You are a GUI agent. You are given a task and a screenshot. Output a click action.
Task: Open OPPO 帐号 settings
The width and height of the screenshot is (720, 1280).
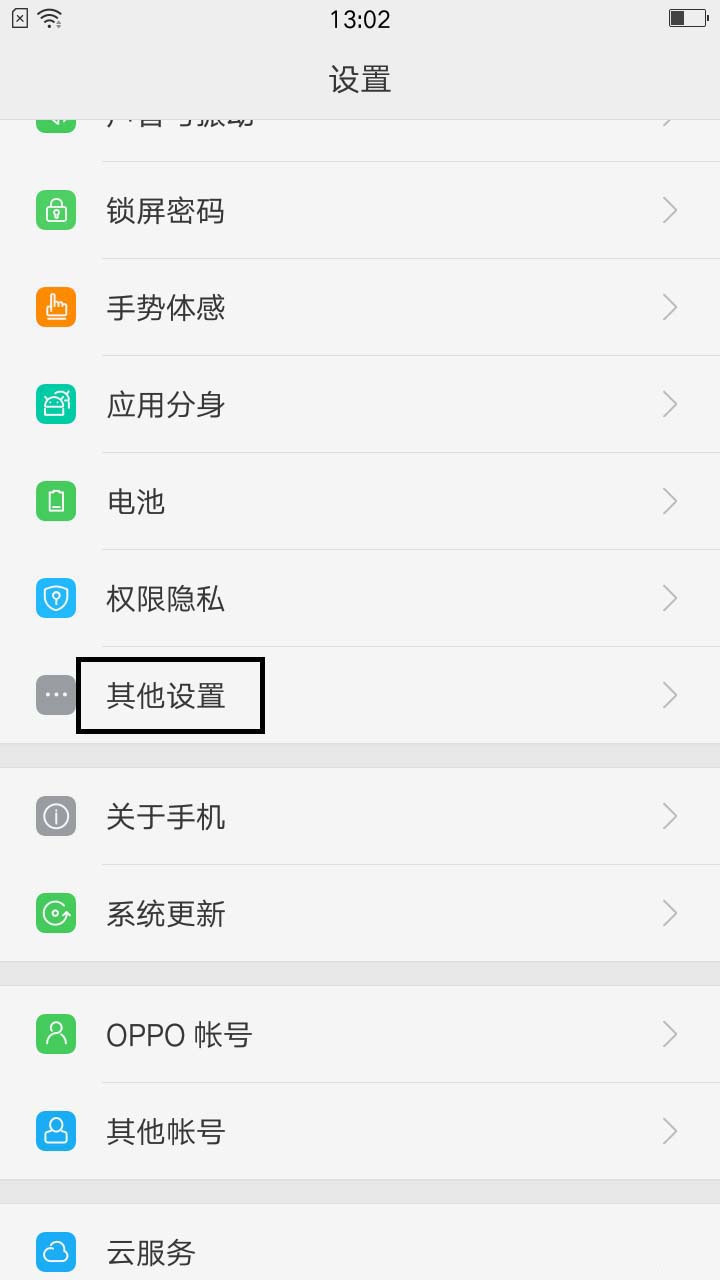(x=179, y=1034)
